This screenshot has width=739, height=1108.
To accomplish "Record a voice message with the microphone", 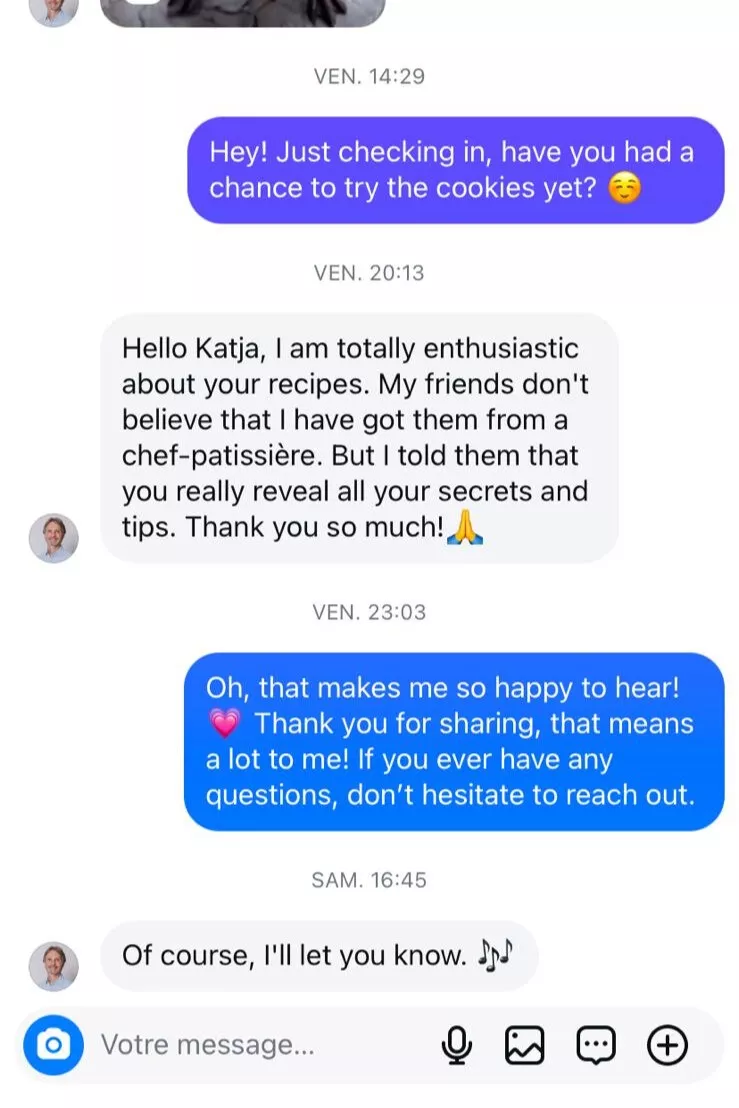I will (456, 1046).
